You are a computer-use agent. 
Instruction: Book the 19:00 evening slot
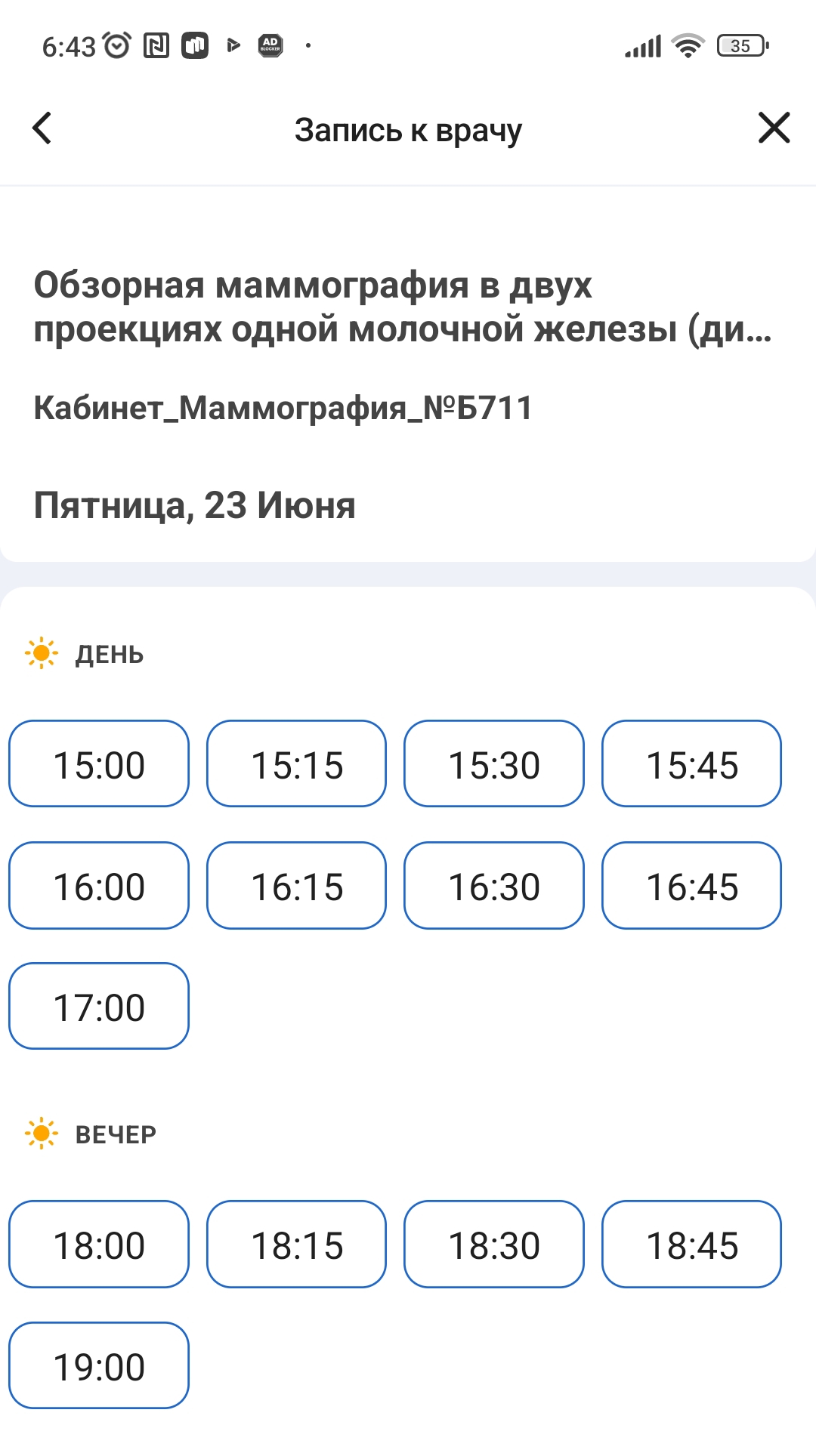pyautogui.click(x=99, y=1366)
